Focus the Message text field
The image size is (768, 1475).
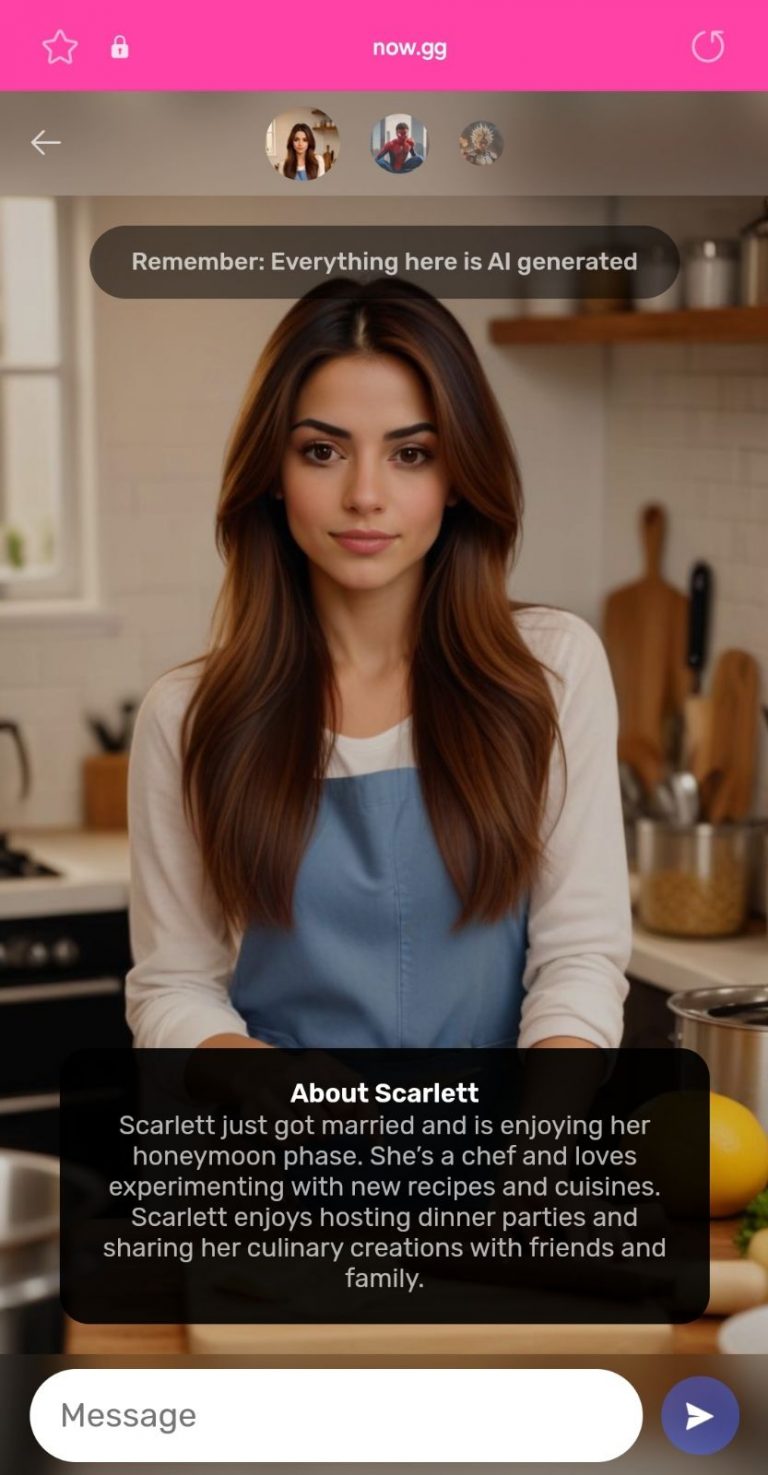click(x=336, y=1415)
